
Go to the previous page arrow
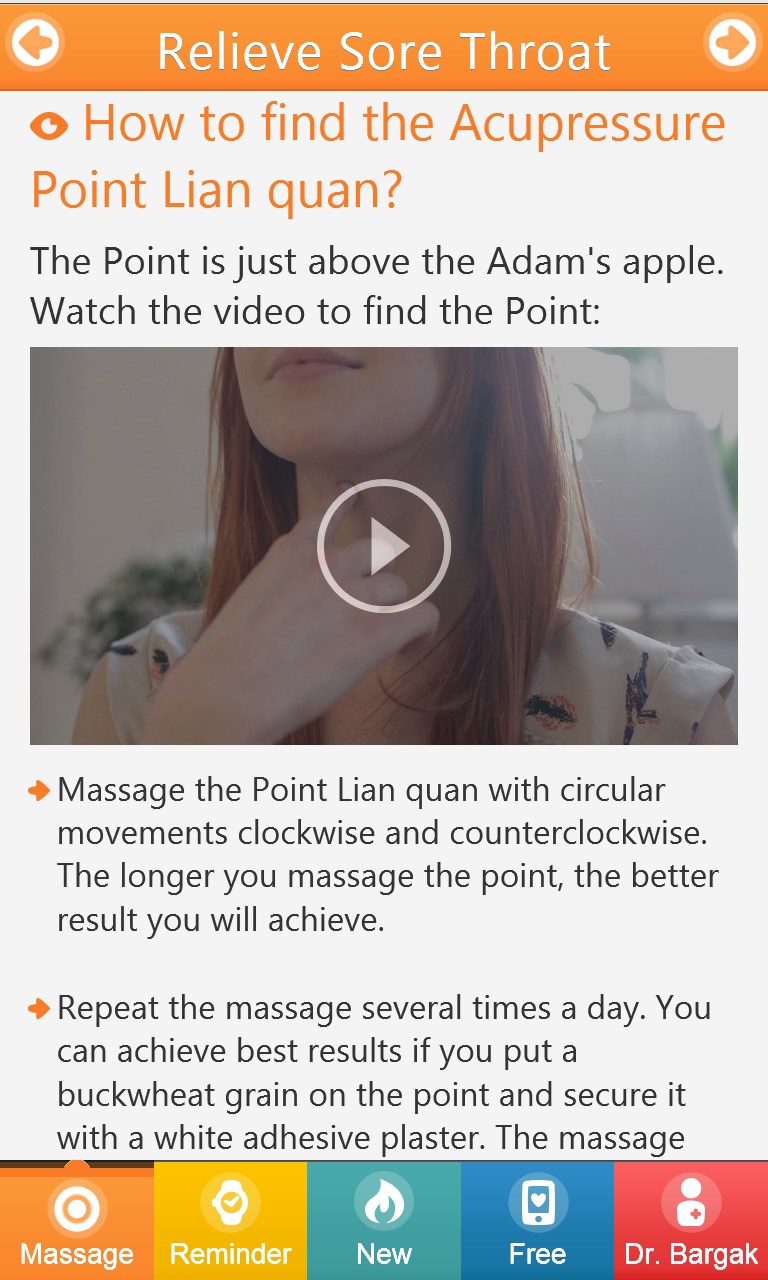pyautogui.click(x=35, y=43)
